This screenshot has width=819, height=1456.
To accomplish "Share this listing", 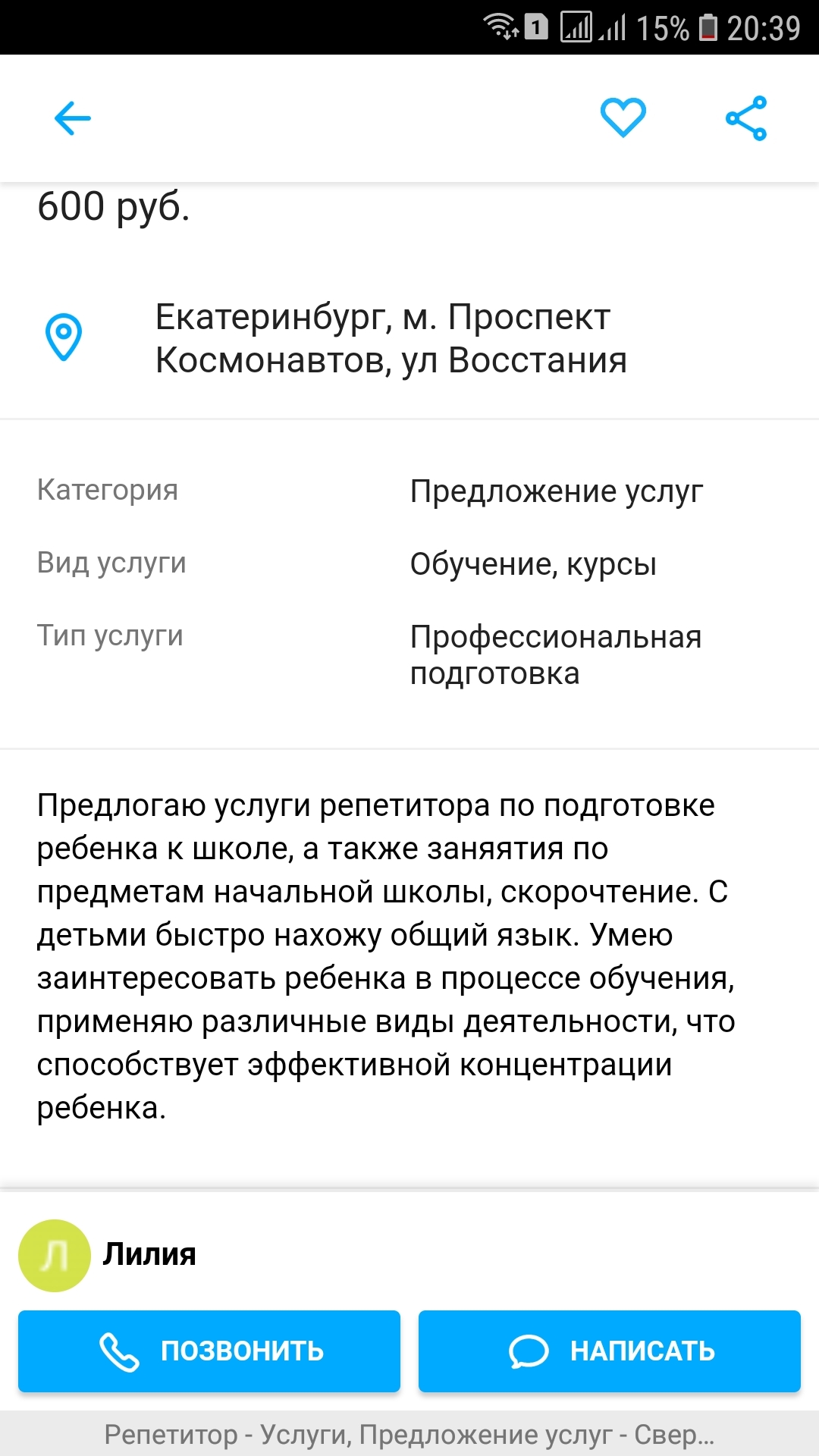I will point(746,118).
